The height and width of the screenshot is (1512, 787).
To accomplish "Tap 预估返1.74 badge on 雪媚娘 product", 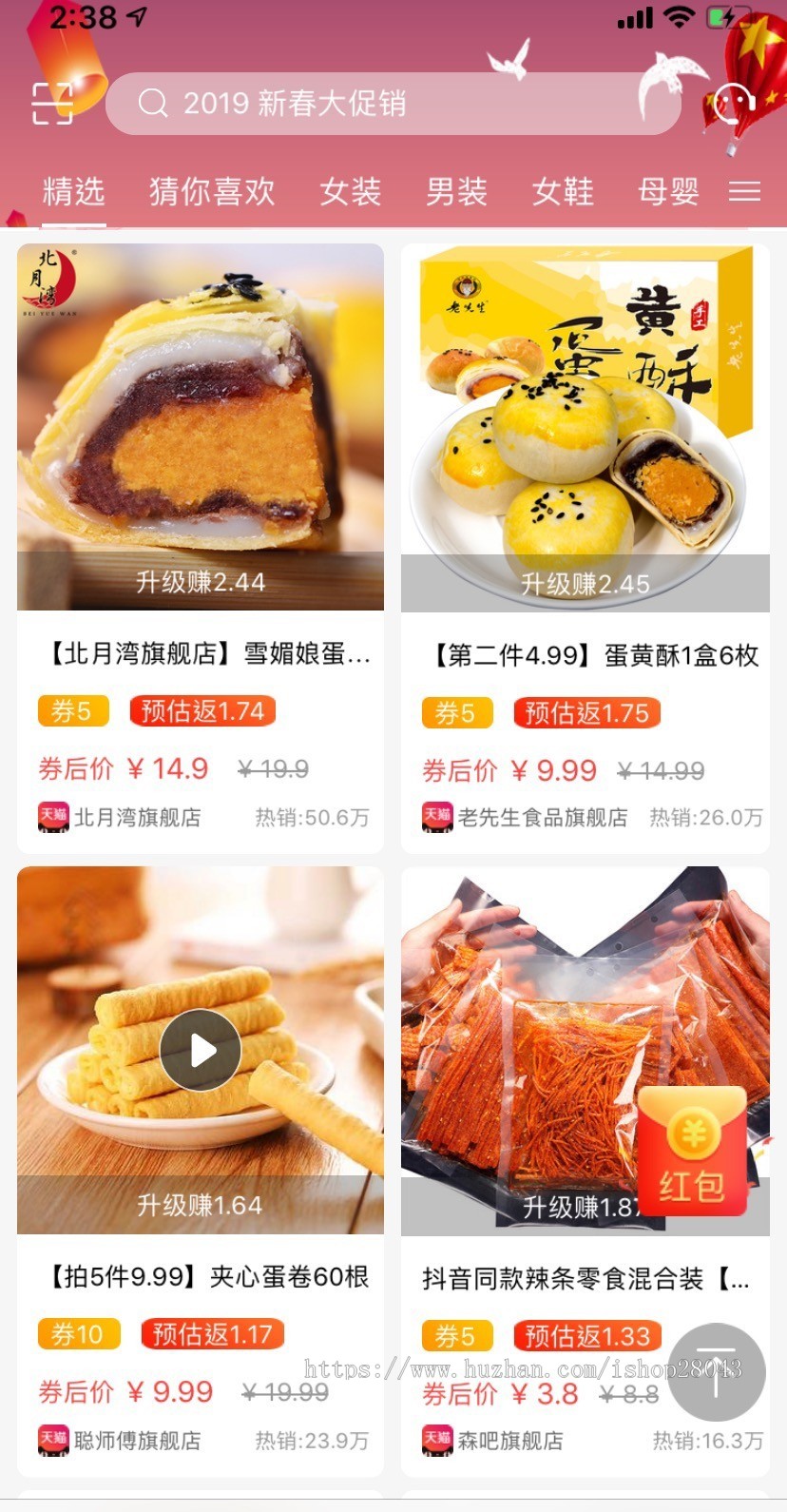I will [x=202, y=710].
